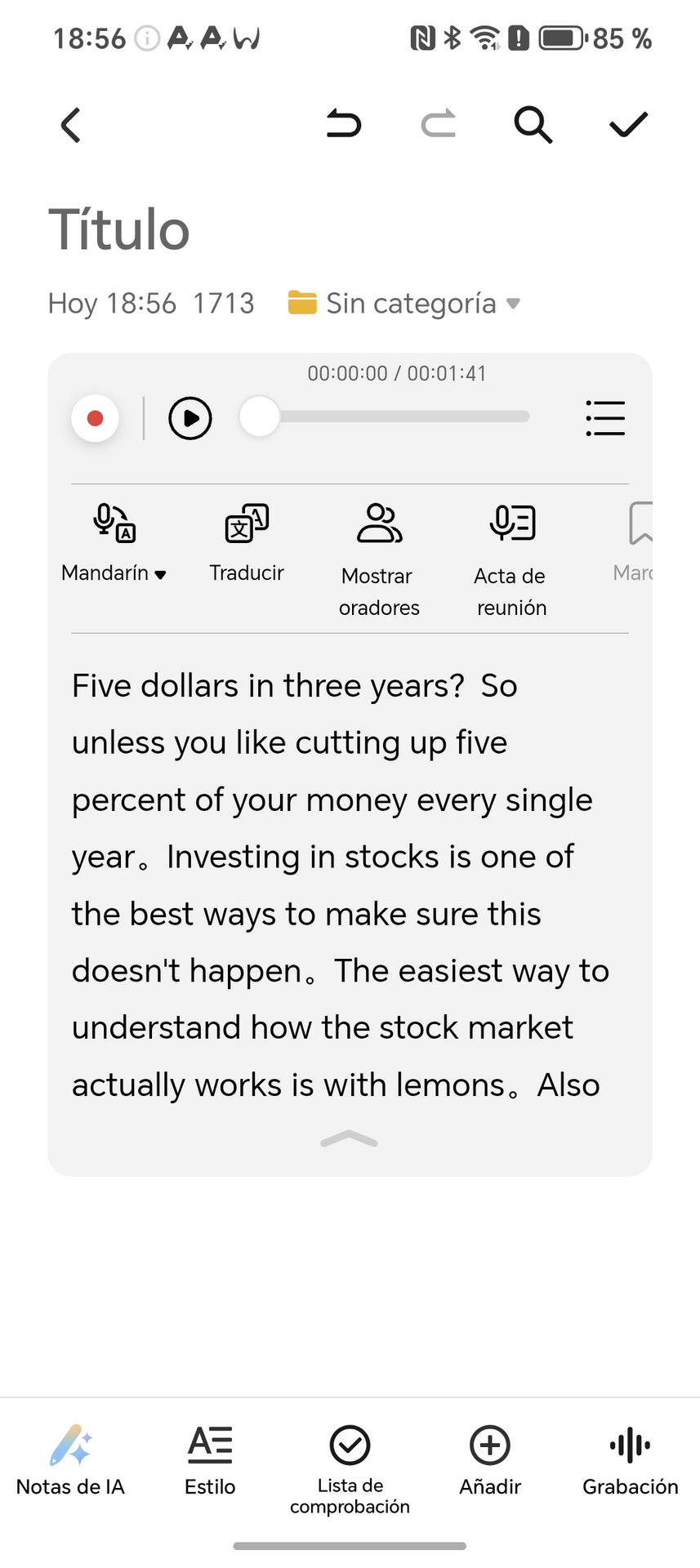The image size is (700, 1568).
Task: Tap the audio progress slider
Action: [x=385, y=417]
